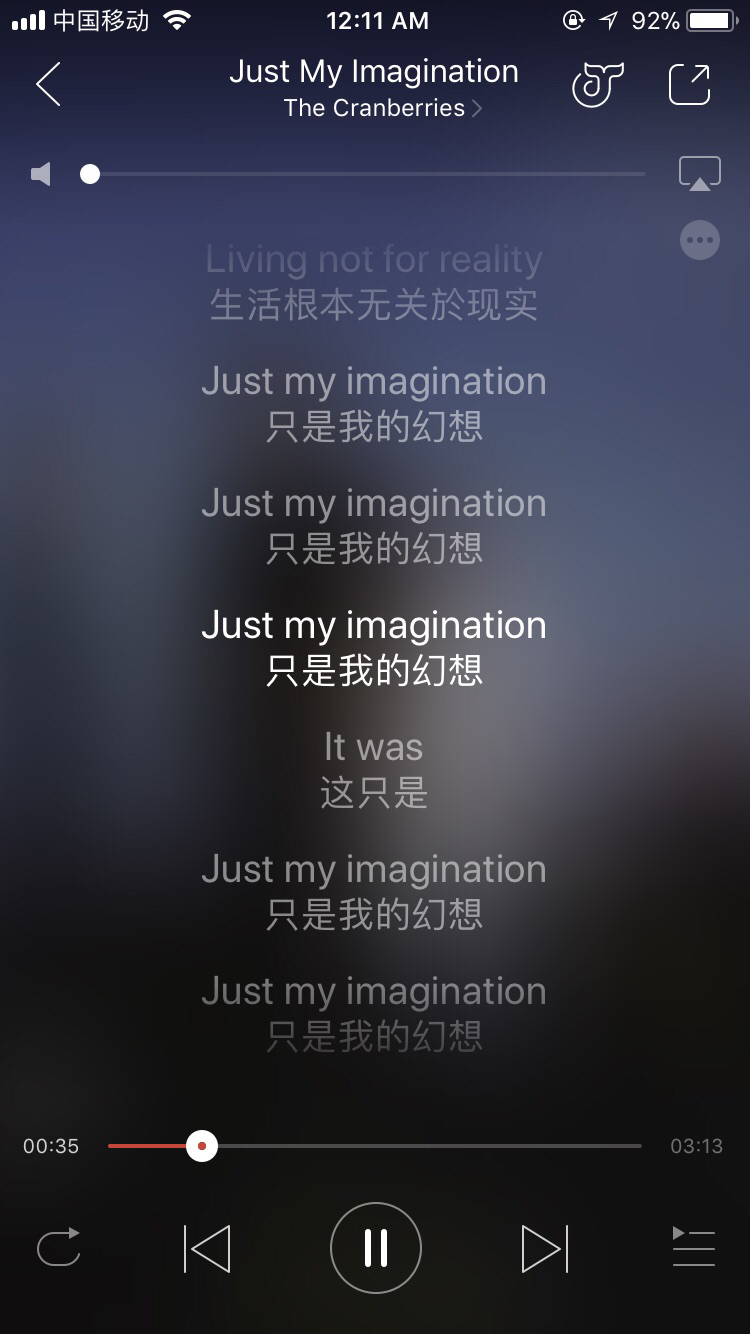The image size is (750, 1334).
Task: Open the whale sound effect icon
Action: [x=598, y=84]
